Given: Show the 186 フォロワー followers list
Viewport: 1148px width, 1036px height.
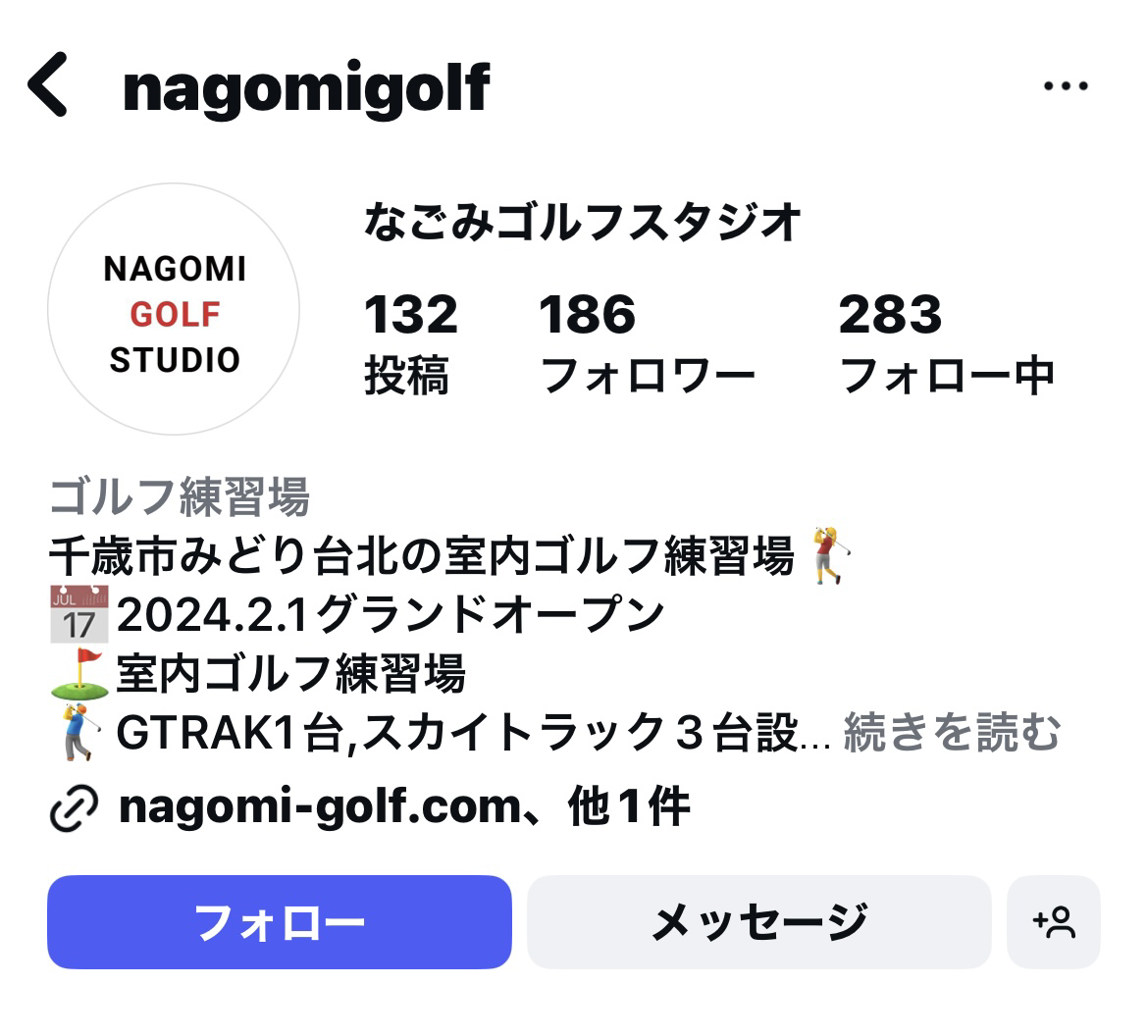Looking at the screenshot, I should (646, 343).
